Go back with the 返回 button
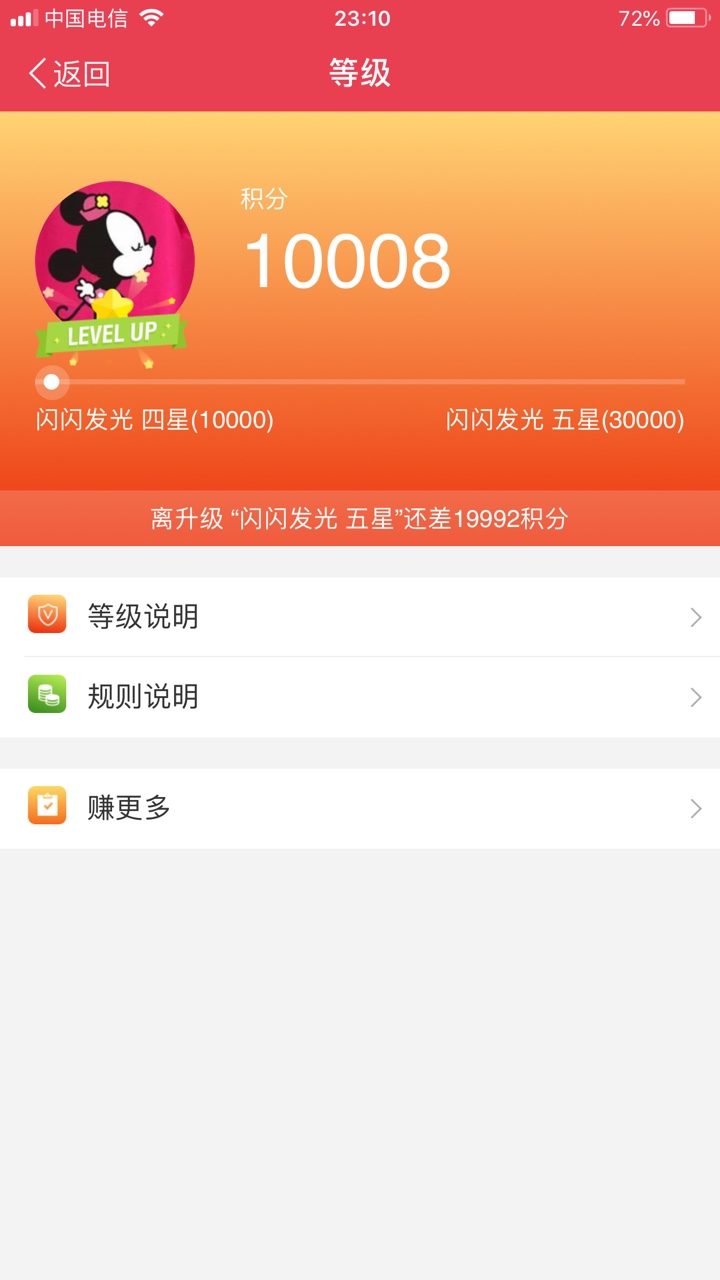720x1280 pixels. (69, 74)
